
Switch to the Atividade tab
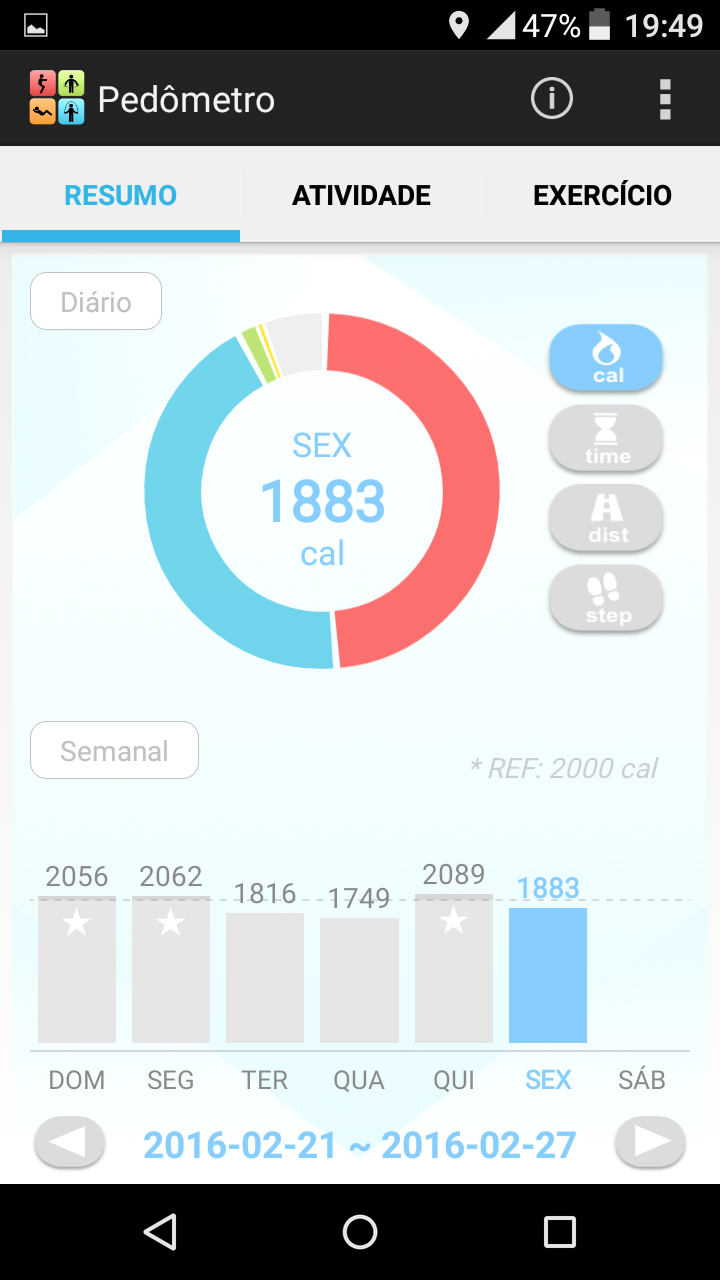click(x=361, y=195)
